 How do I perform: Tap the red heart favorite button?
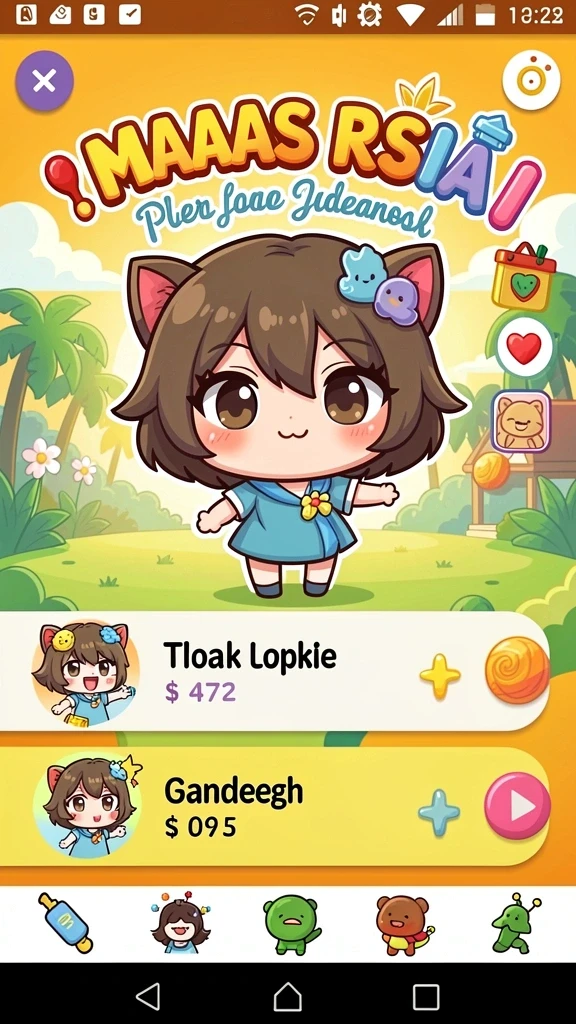tap(524, 347)
